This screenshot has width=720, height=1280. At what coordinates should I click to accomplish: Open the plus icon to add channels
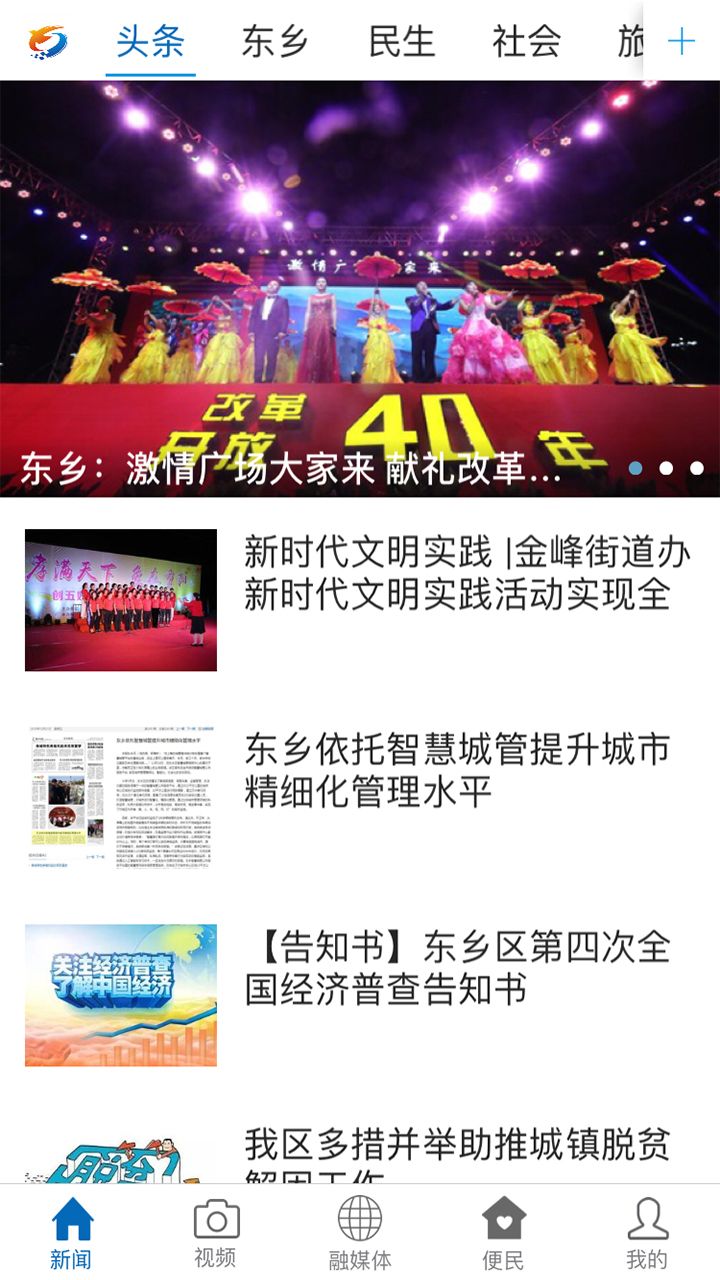[x=681, y=41]
